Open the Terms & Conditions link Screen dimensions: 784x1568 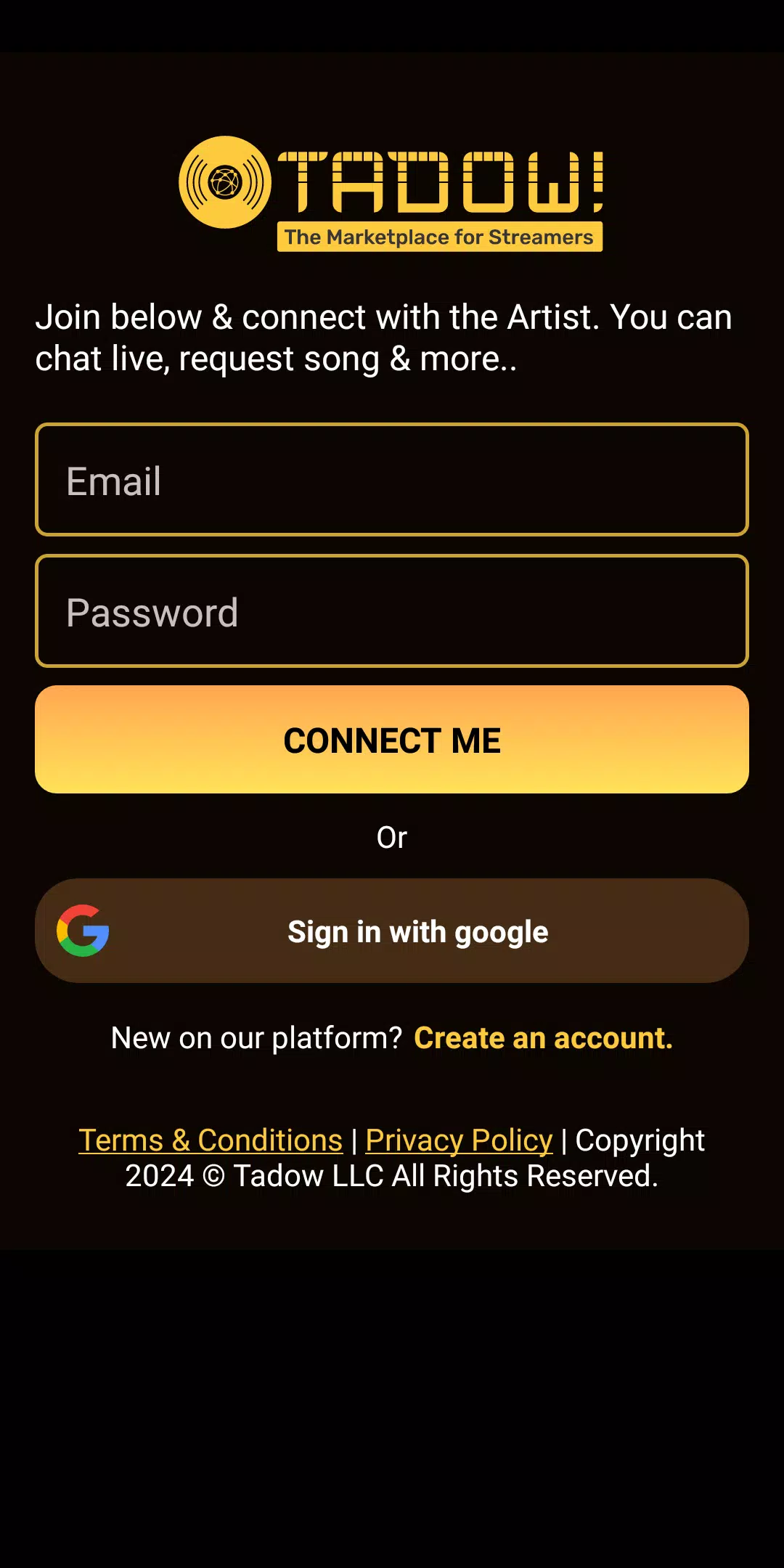[x=211, y=1140]
